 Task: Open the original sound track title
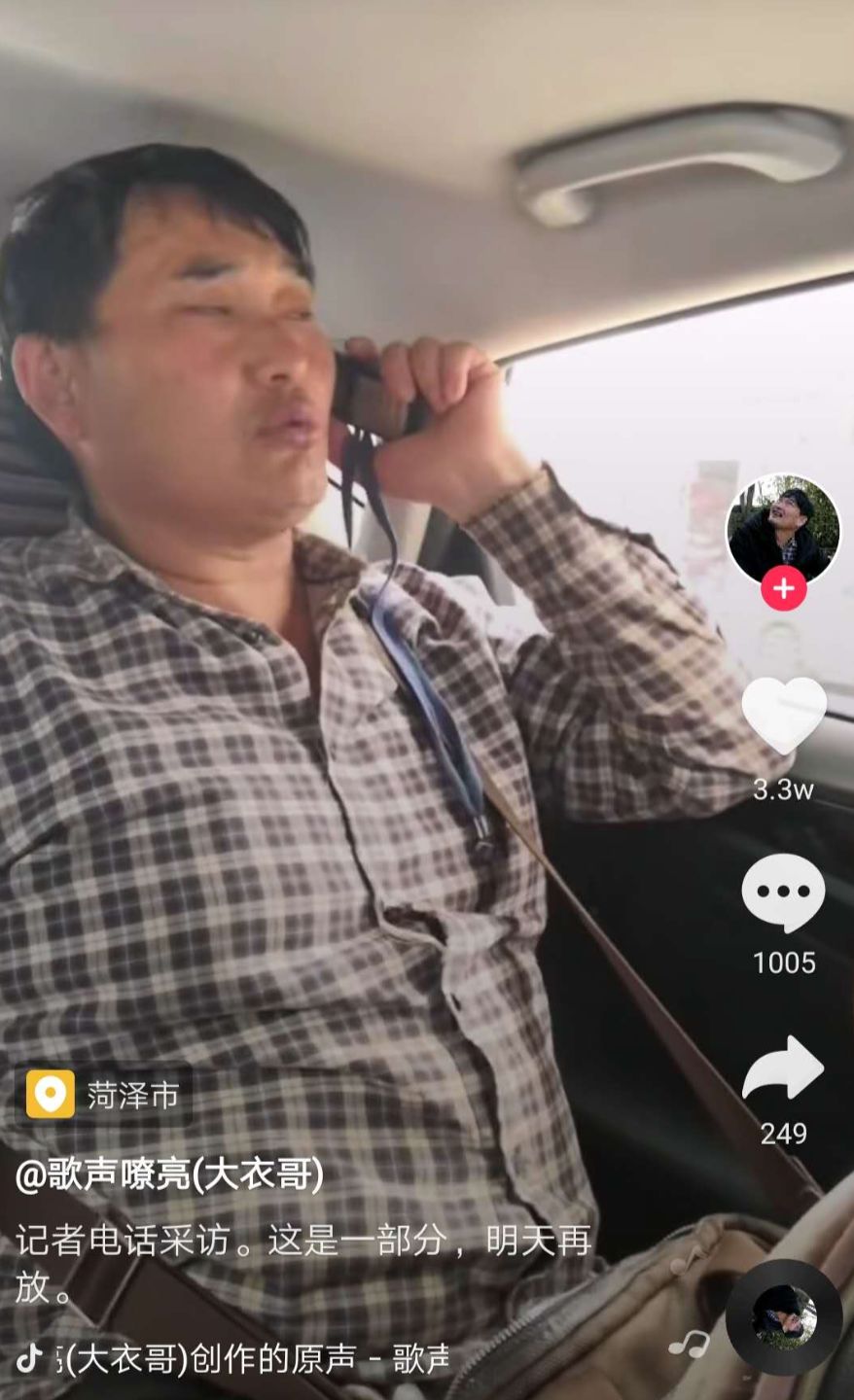coord(253,1359)
